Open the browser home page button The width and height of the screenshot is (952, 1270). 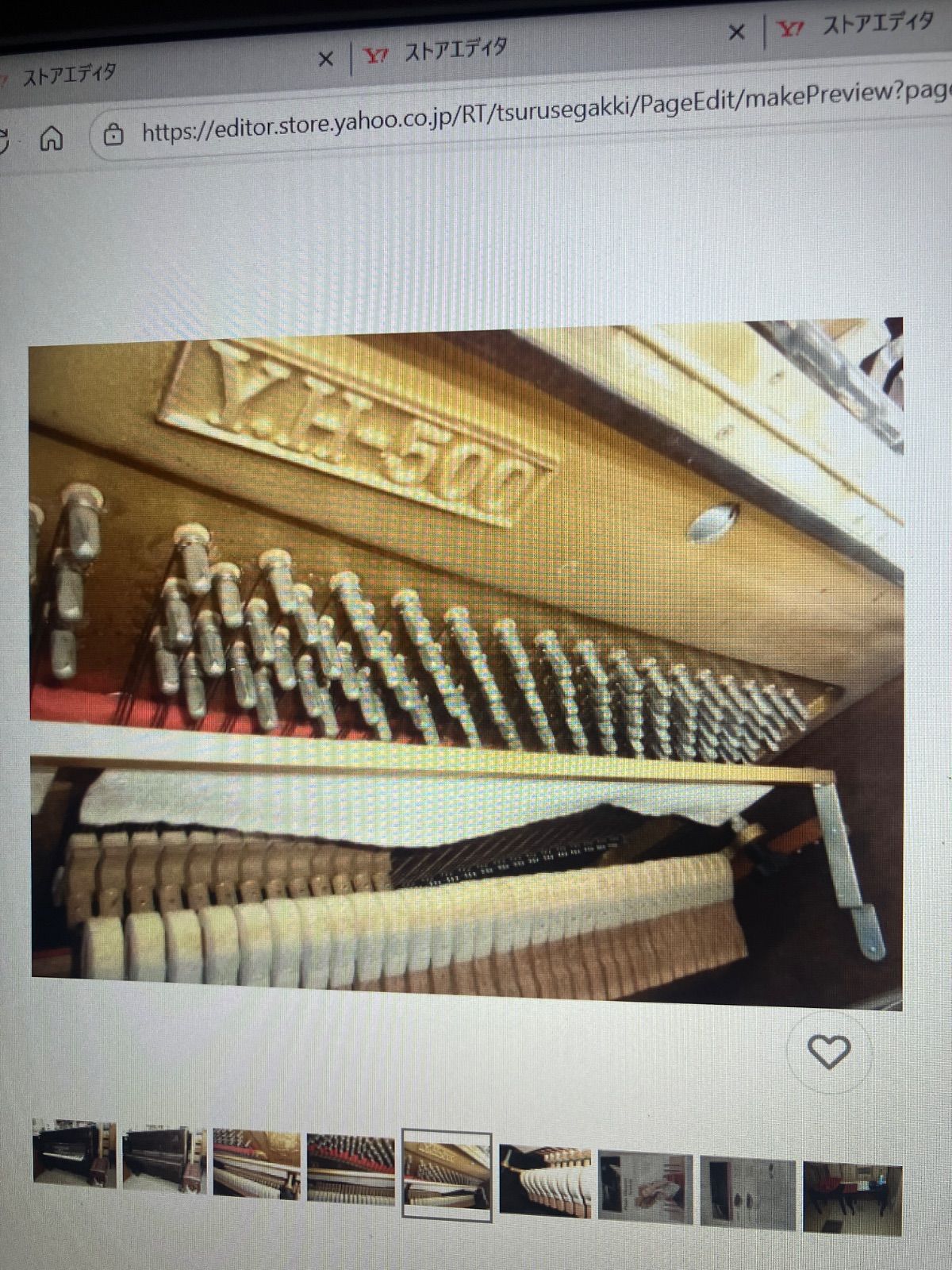(x=52, y=139)
